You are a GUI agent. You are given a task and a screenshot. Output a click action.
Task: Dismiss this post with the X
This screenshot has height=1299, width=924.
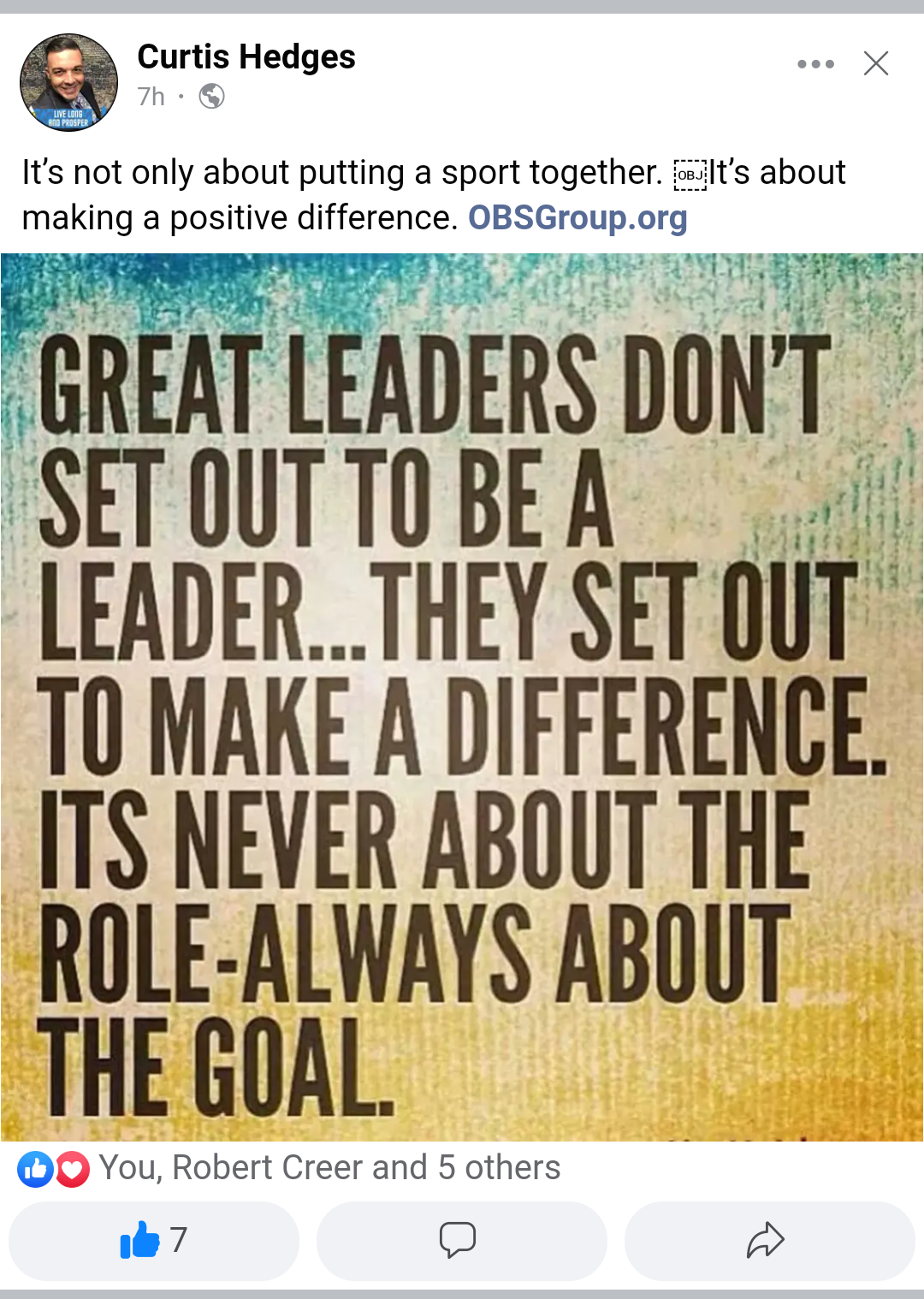(876, 63)
